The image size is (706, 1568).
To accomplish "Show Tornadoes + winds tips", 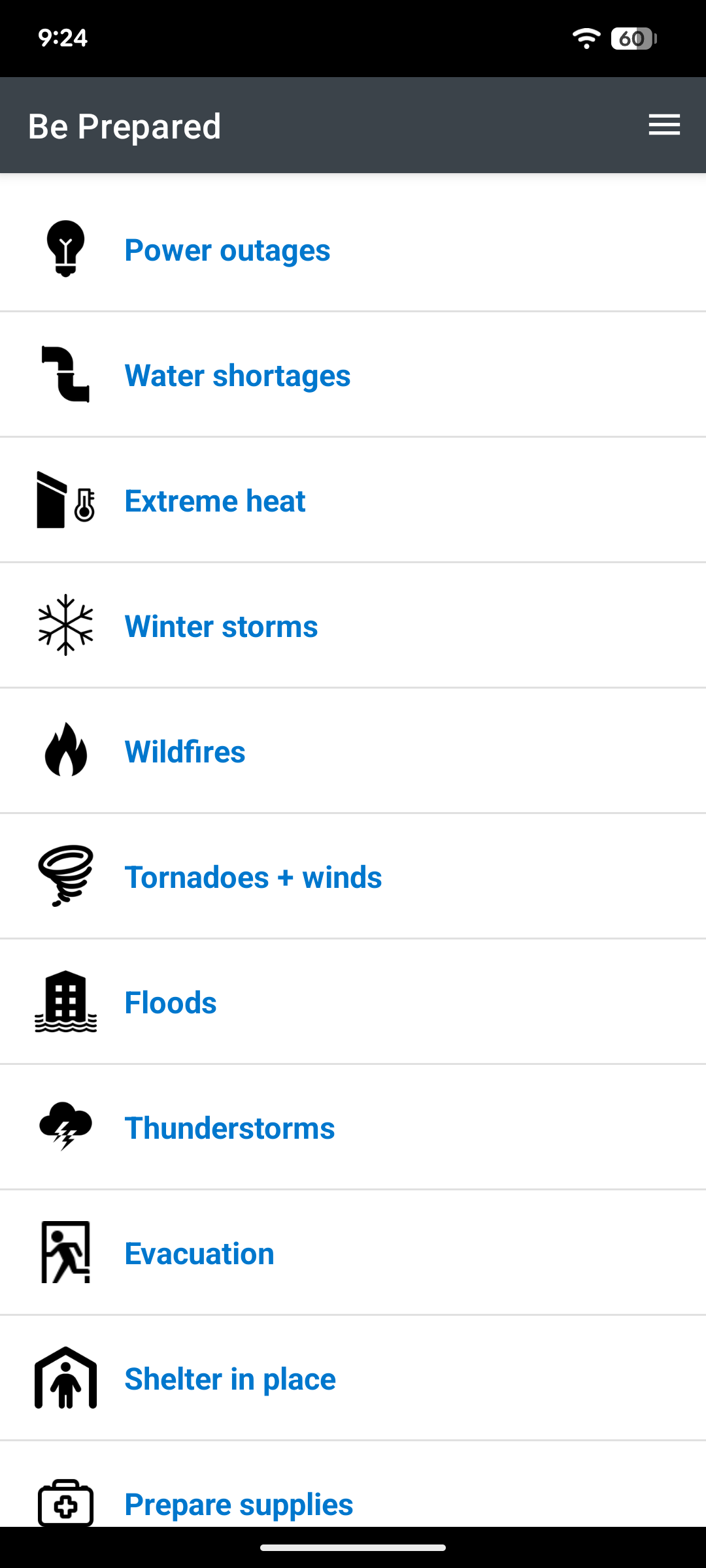I will [253, 877].
